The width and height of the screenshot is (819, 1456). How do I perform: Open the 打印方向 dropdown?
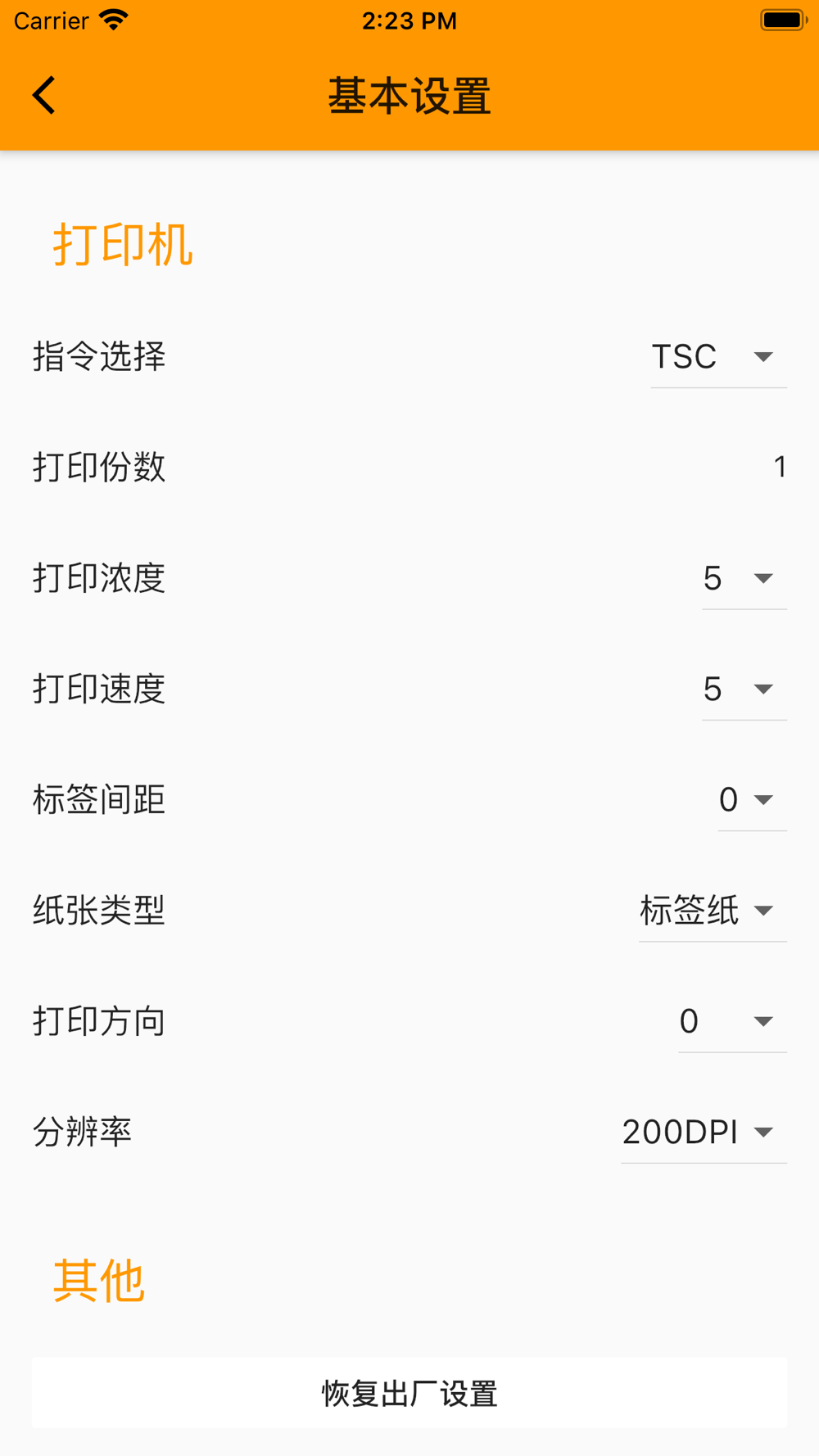coord(732,1021)
